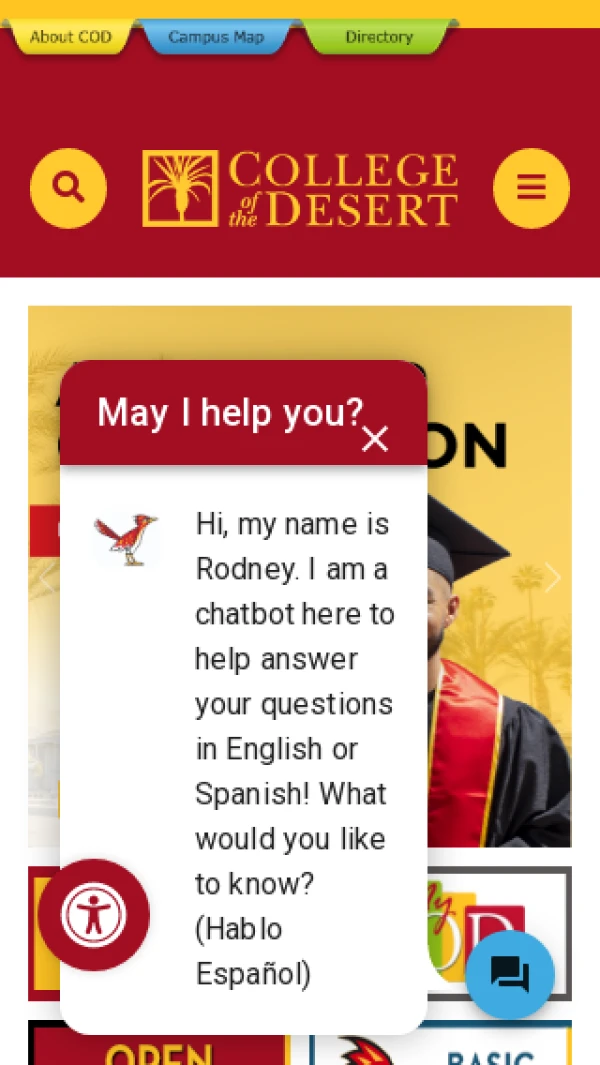The height and width of the screenshot is (1065, 600).
Task: Dismiss the May I help you popup
Action: click(375, 439)
